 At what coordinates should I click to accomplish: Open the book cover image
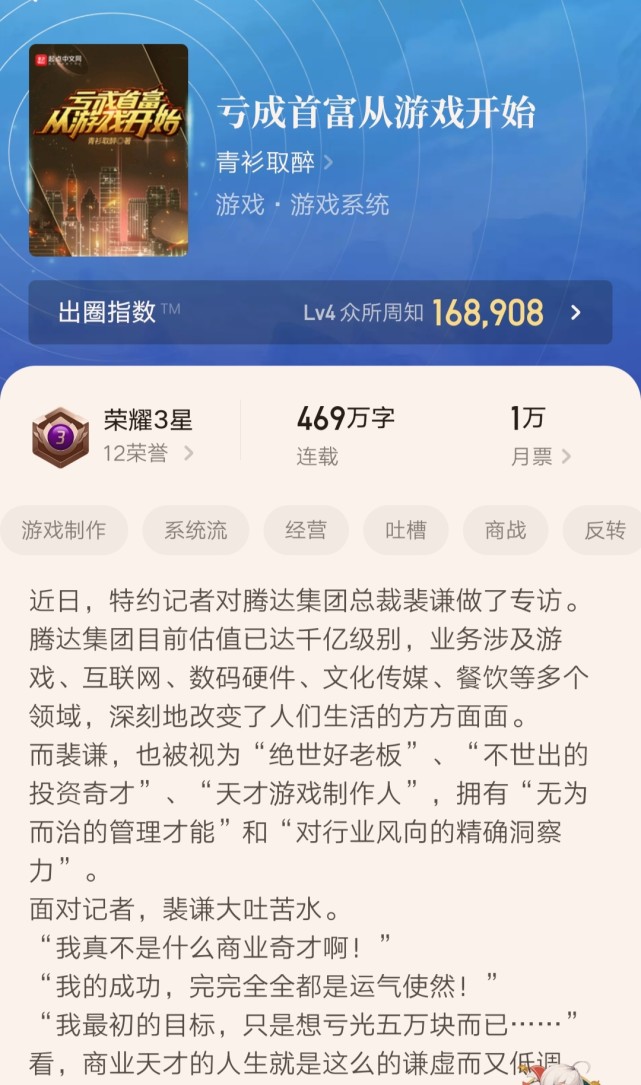[108, 150]
